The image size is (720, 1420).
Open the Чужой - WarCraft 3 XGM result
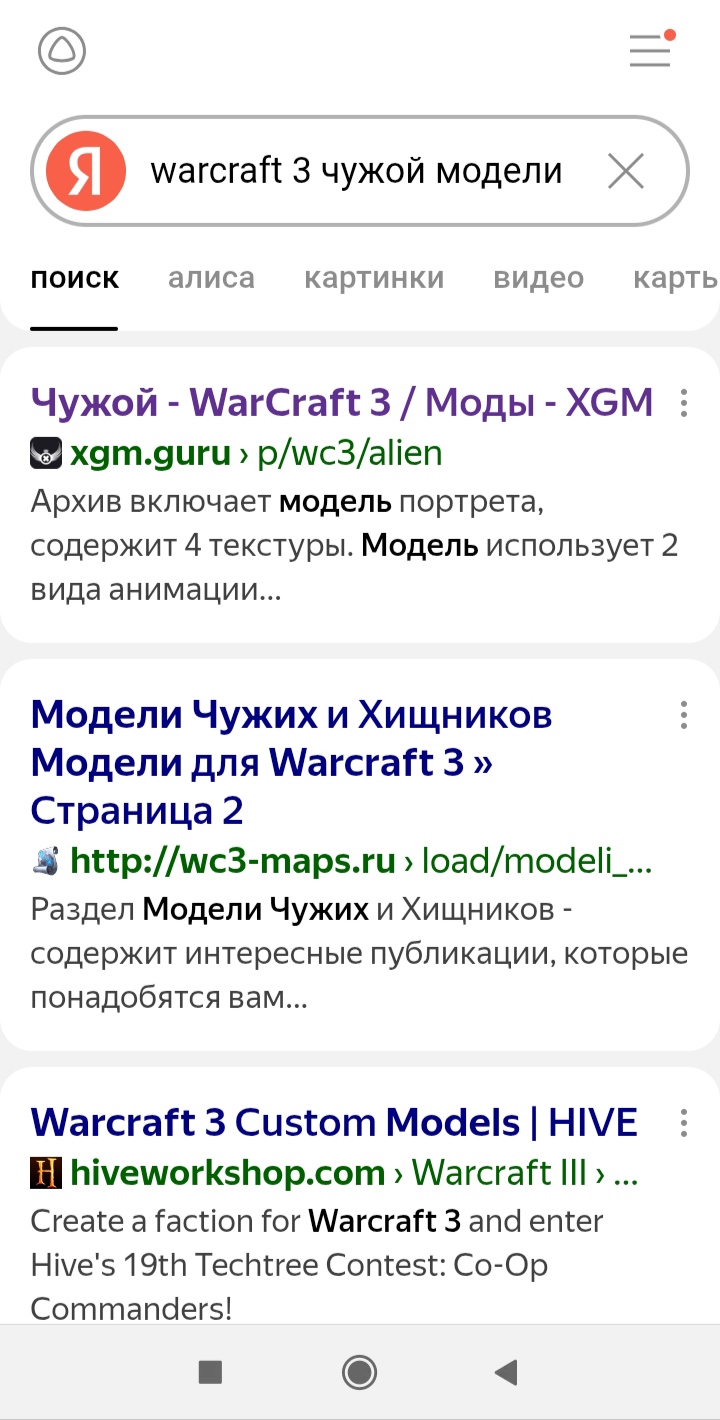pyautogui.click(x=342, y=402)
